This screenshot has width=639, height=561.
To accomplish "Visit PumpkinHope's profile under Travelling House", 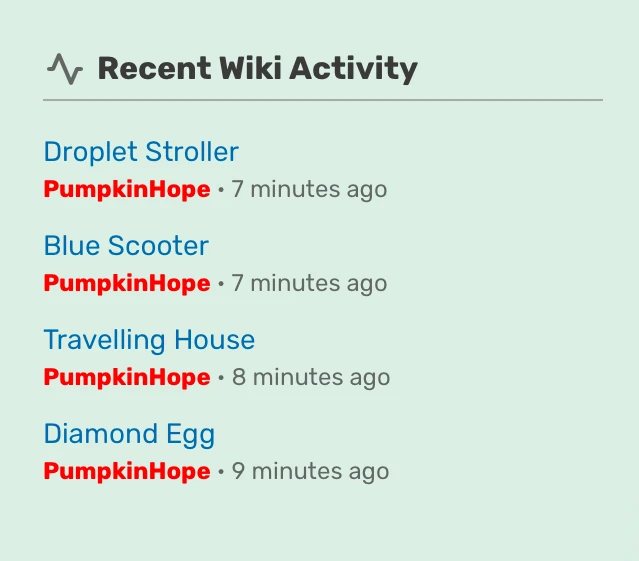I will (127, 377).
